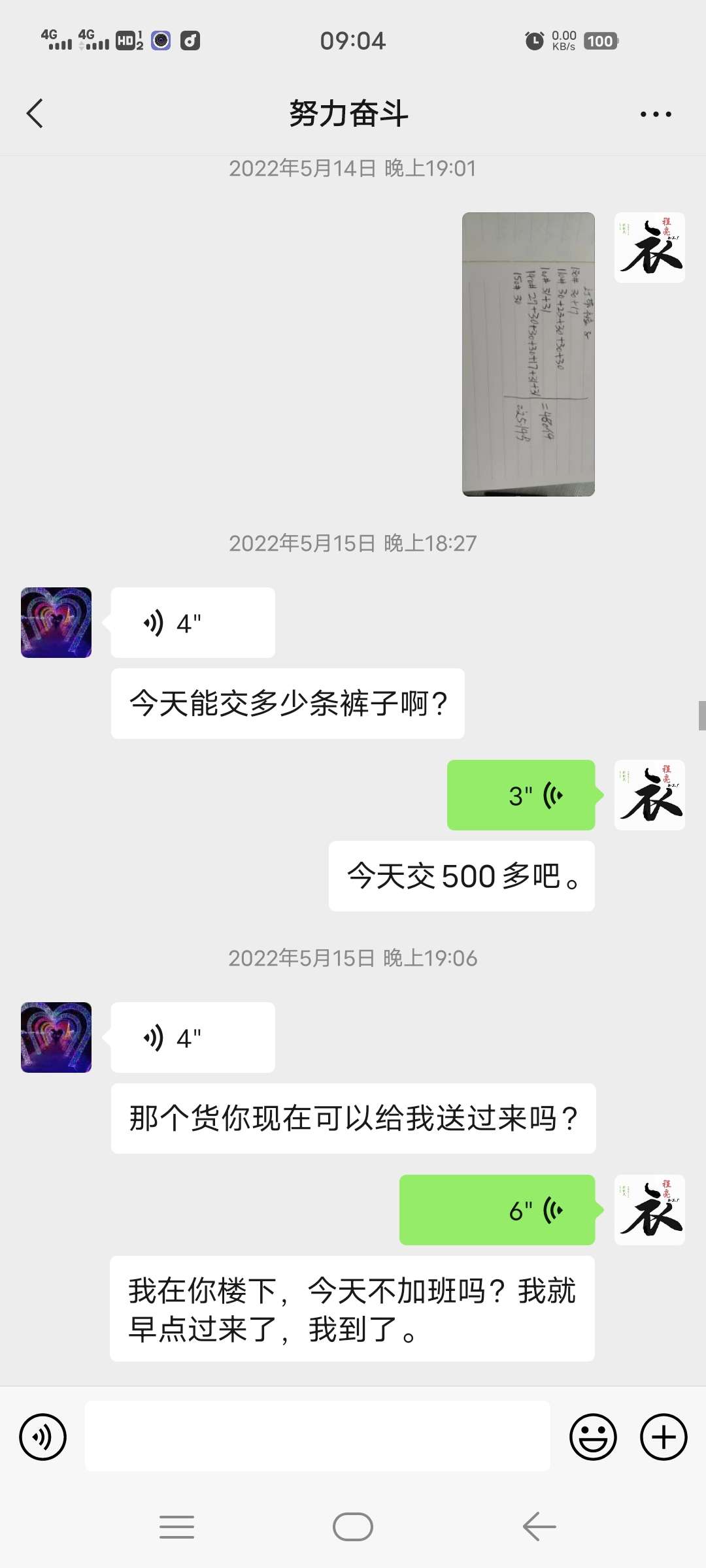Viewport: 706px width, 1568px height.
Task: Switch to voice input mode
Action: [43, 1437]
